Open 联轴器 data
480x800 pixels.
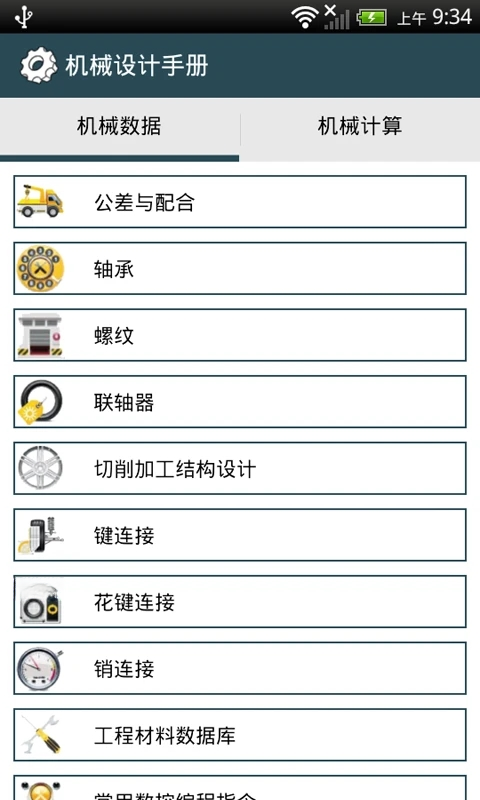coord(240,402)
